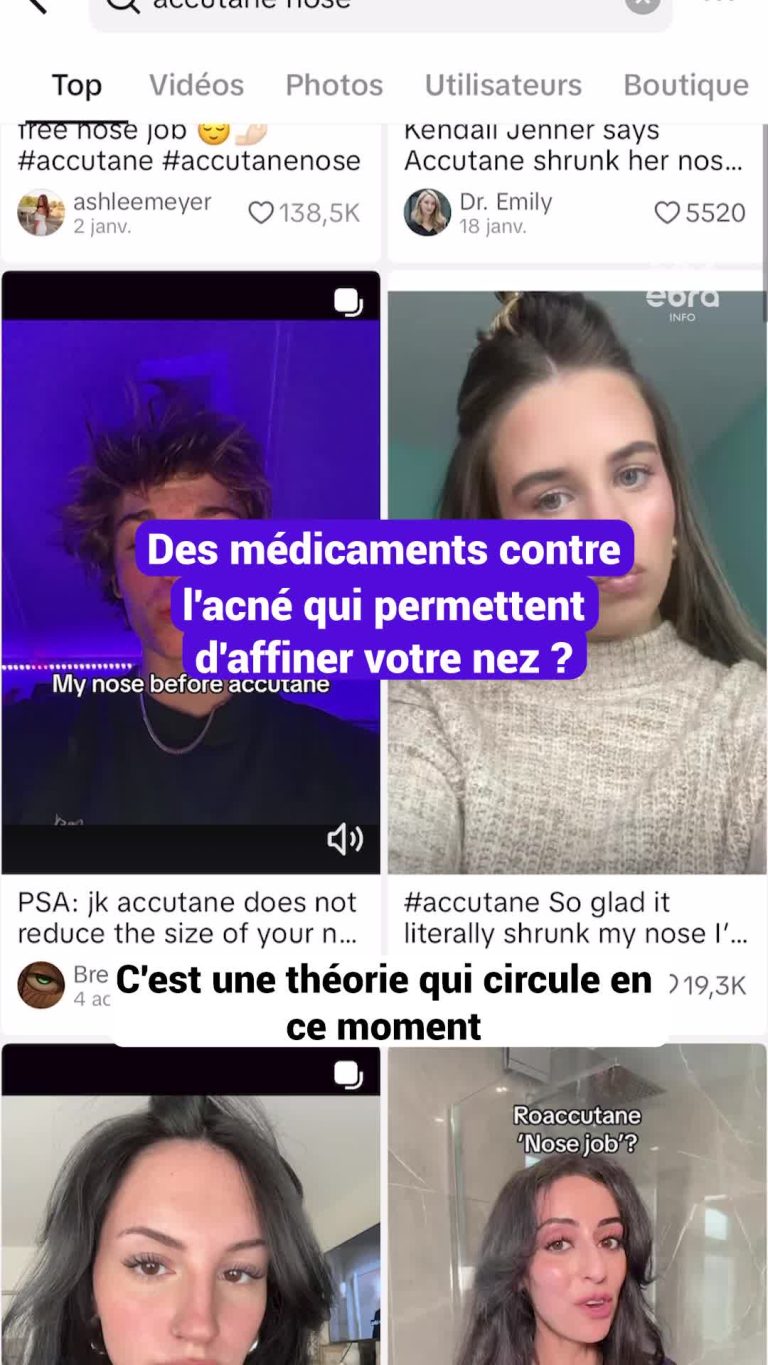Switch to the Vidéos tab
768x1365 pixels.
coord(196,86)
